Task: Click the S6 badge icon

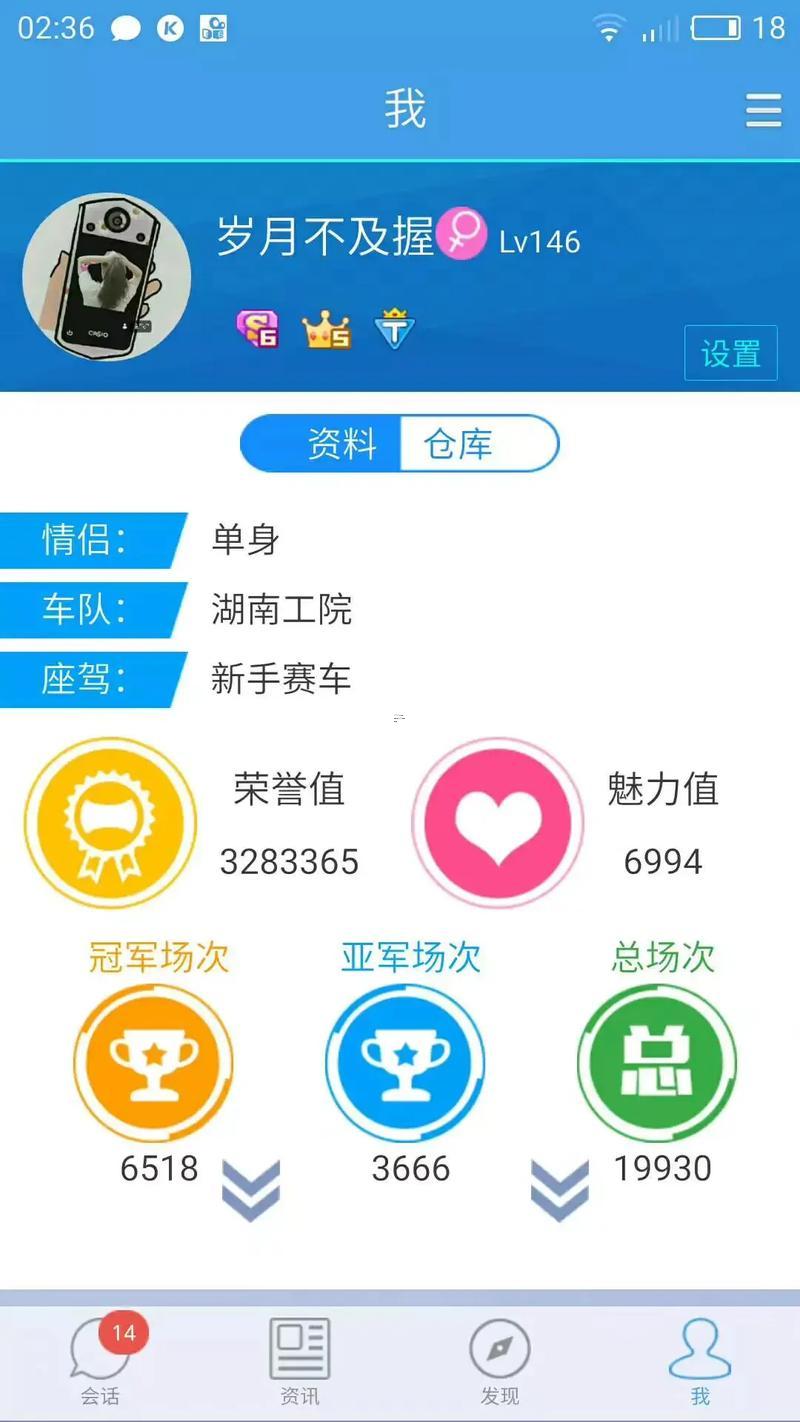Action: pos(256,327)
